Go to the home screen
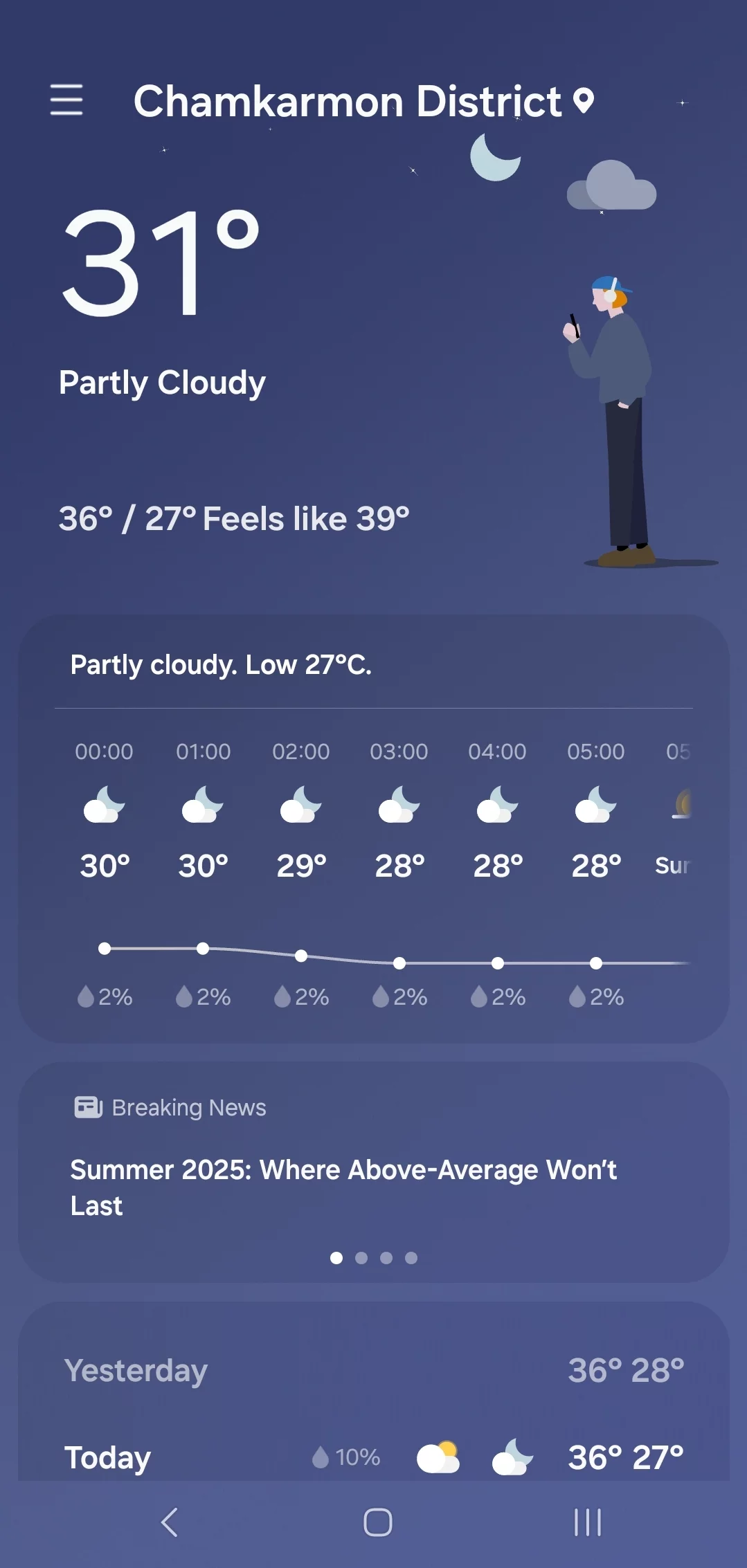Viewport: 747px width, 1568px height. 377,1522
